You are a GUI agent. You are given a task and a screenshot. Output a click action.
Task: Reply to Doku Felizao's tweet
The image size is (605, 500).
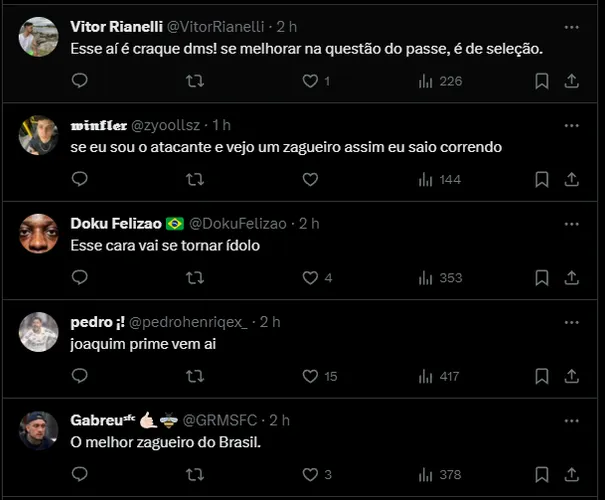coord(80,278)
